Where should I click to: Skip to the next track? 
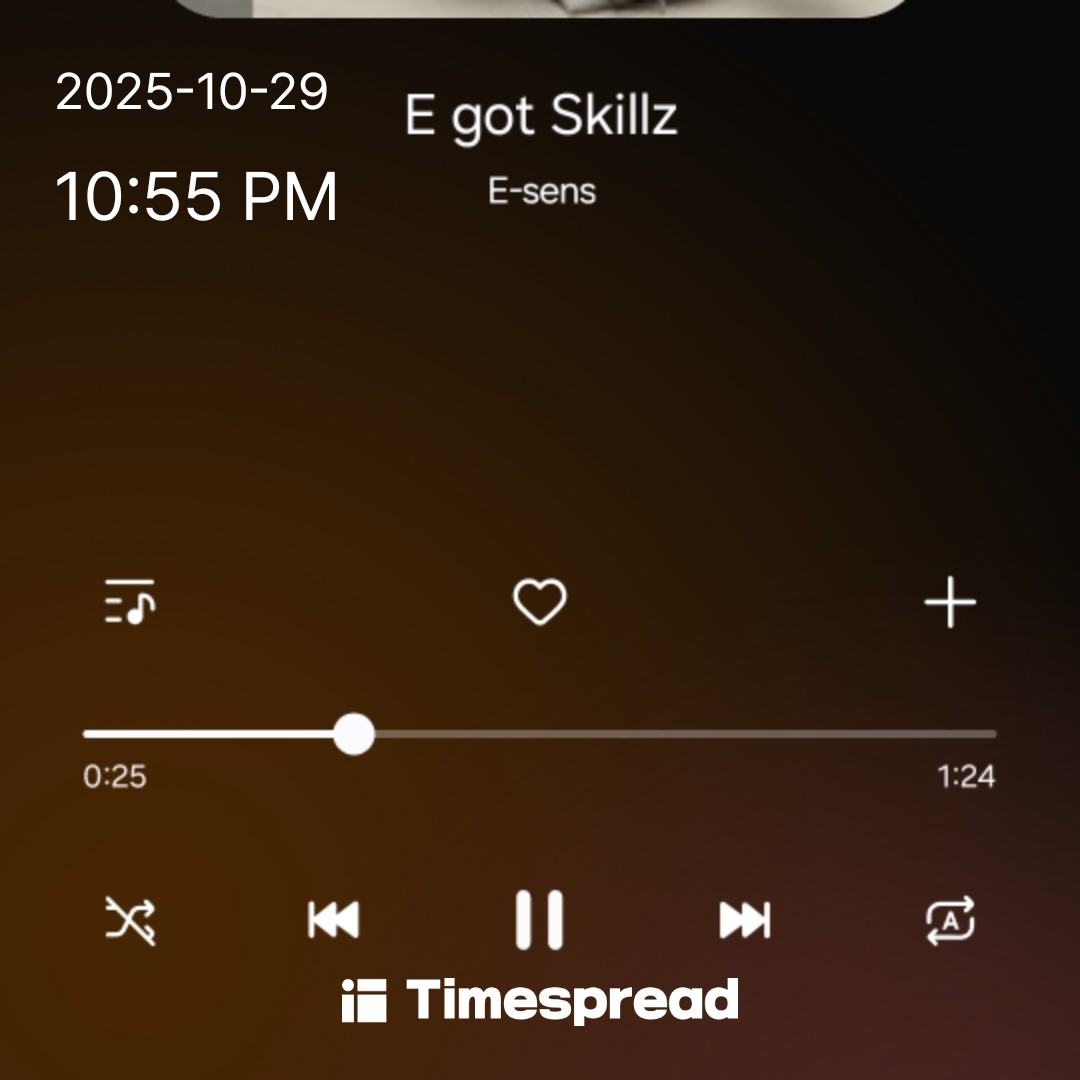745,920
